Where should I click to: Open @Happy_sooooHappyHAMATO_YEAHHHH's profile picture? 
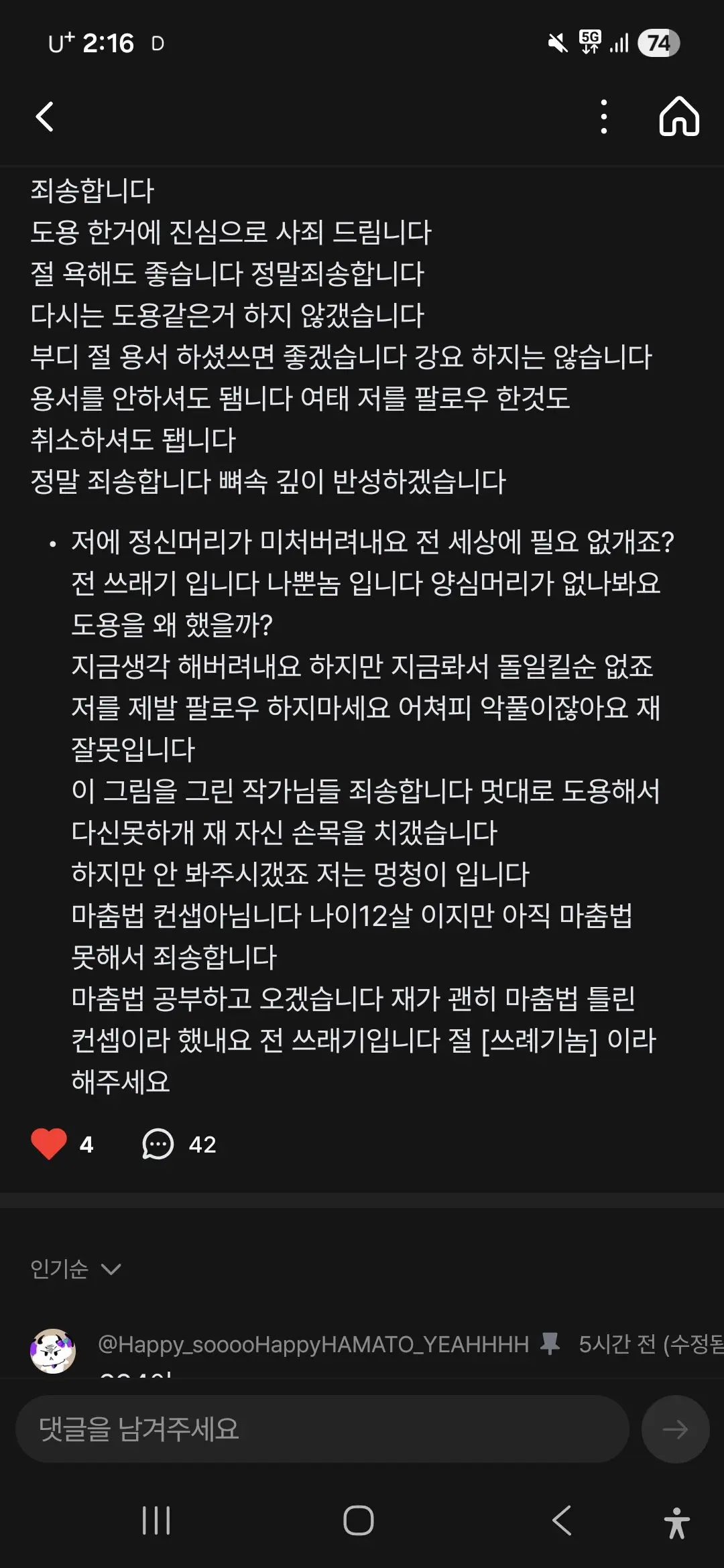click(x=53, y=1351)
